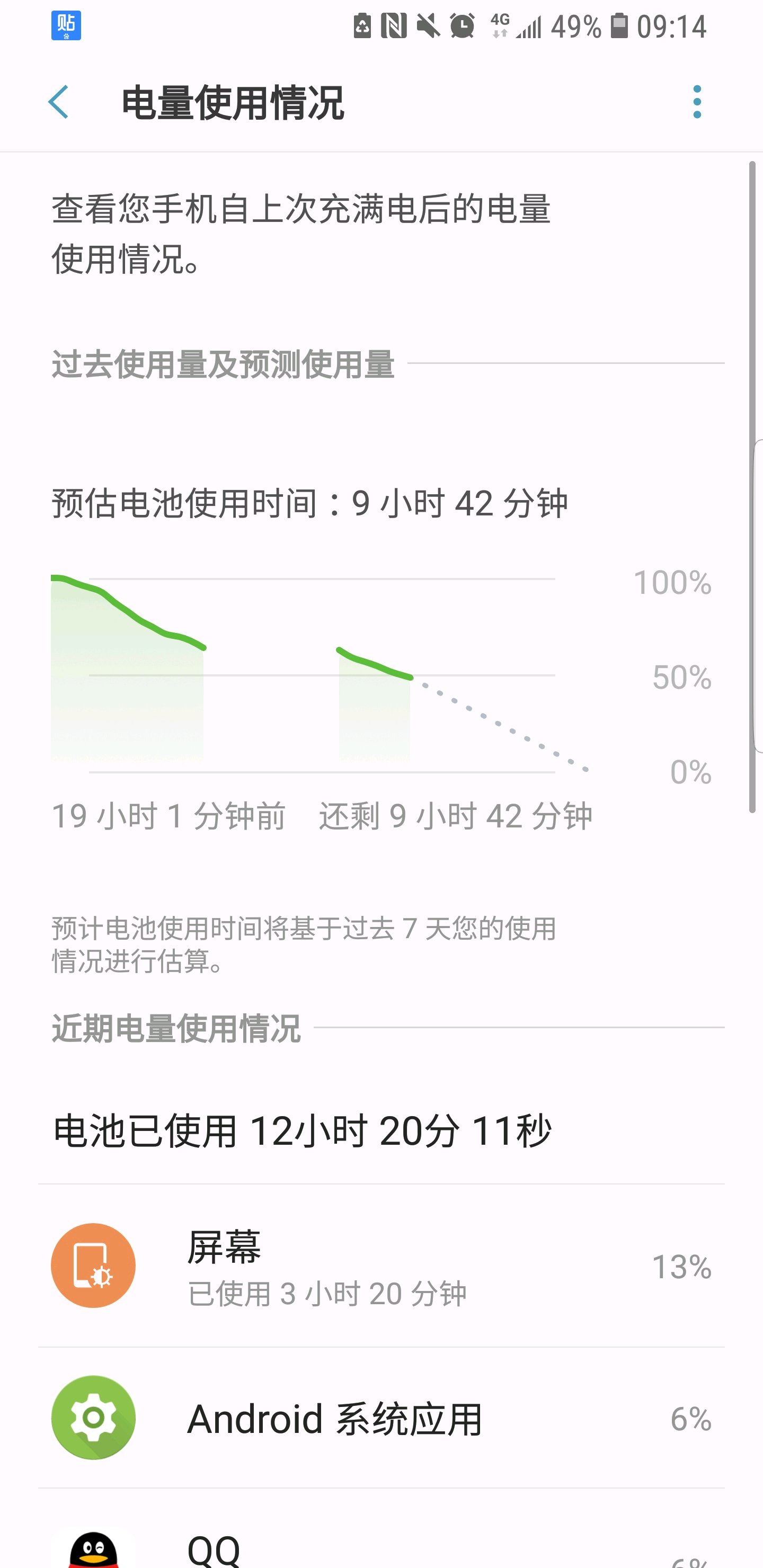
Task: Open the three-dot overflow menu
Action: click(697, 102)
